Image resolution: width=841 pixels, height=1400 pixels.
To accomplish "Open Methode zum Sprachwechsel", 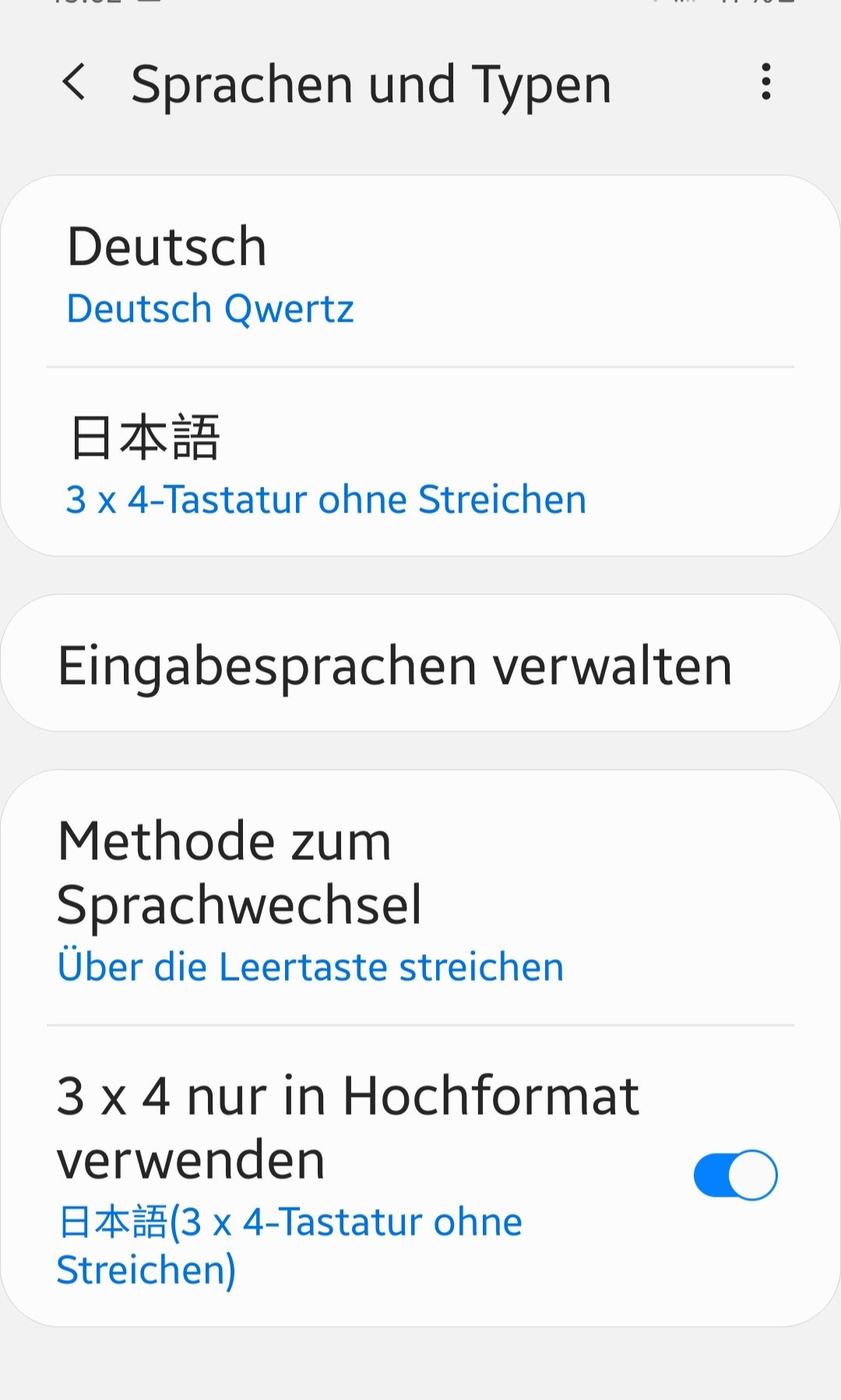I will click(x=420, y=900).
